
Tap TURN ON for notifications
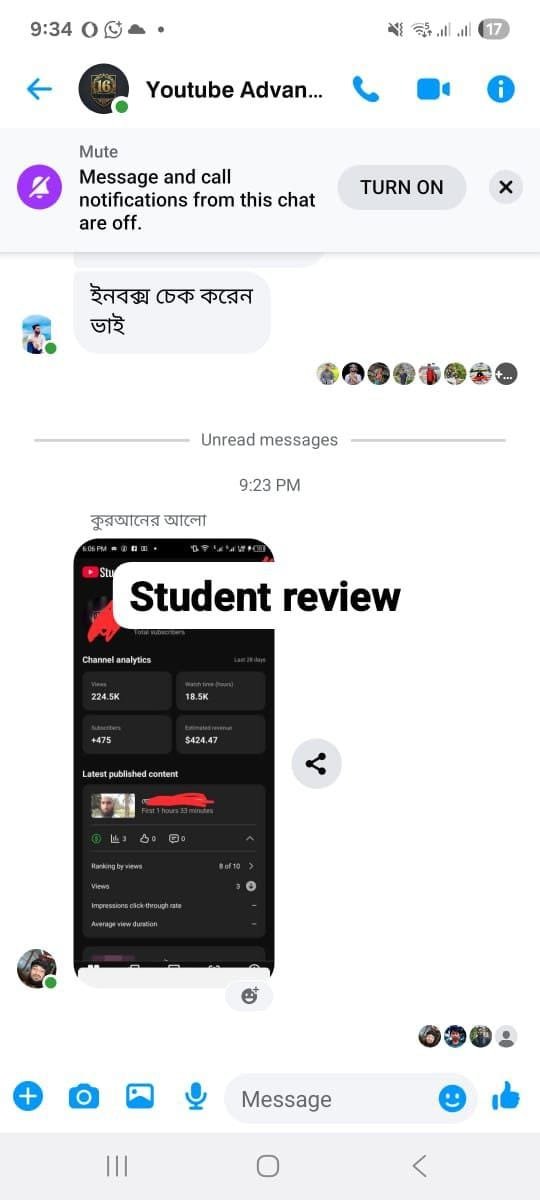point(402,187)
